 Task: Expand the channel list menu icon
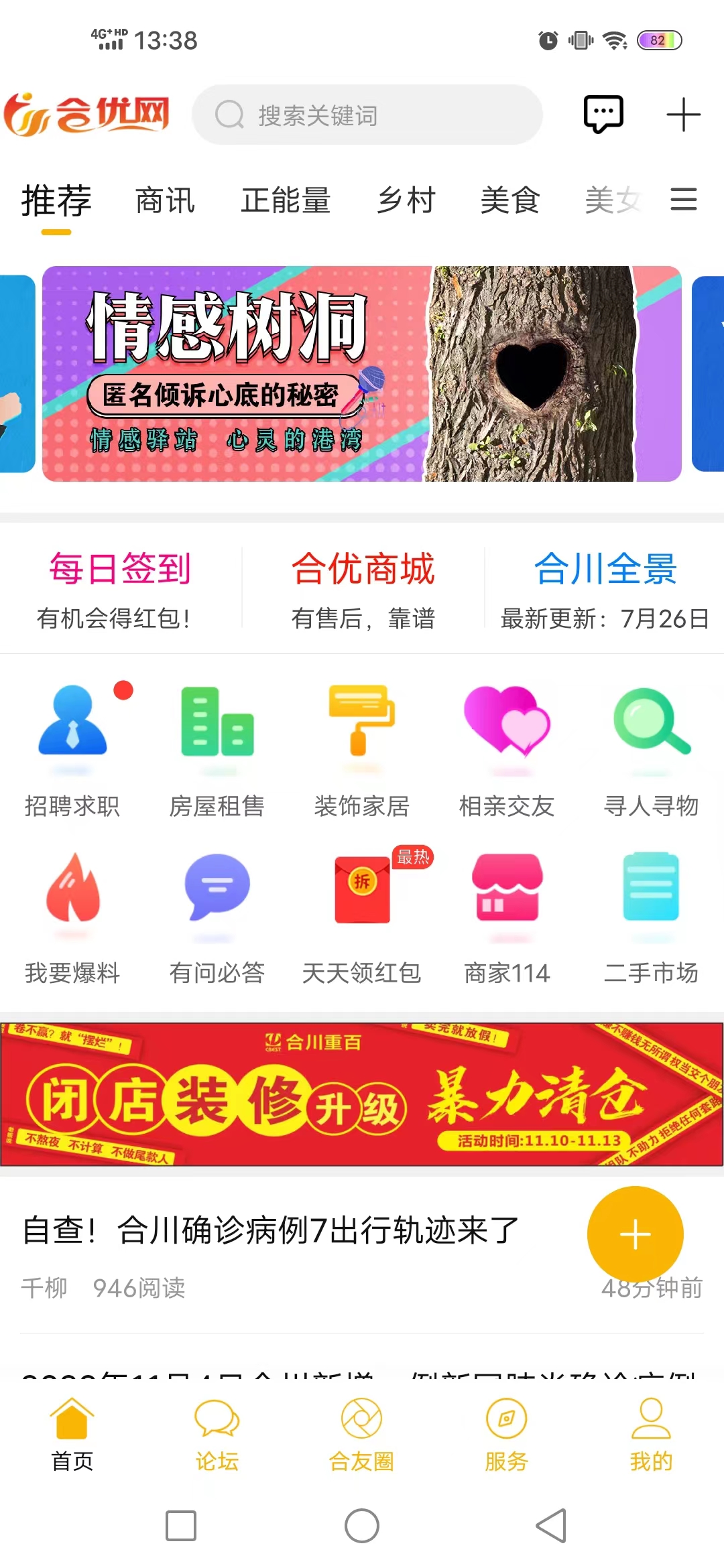coord(683,200)
